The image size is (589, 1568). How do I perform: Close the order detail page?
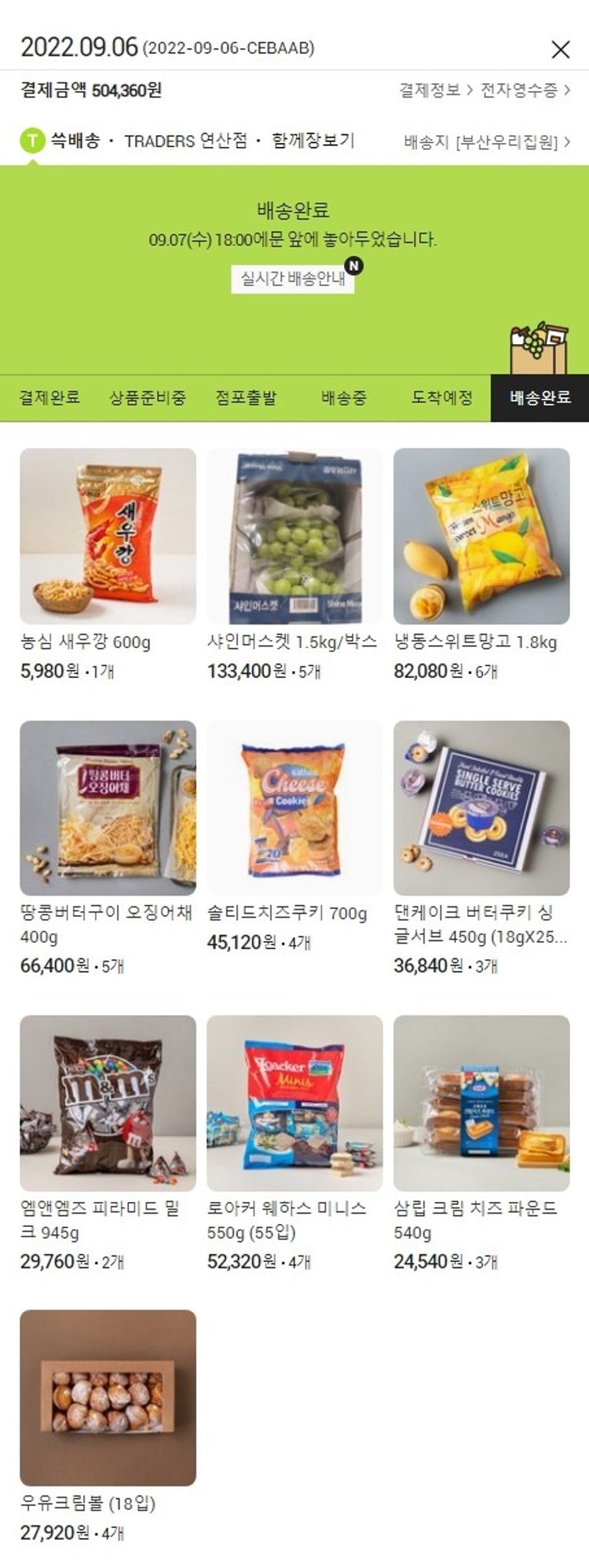[560, 49]
